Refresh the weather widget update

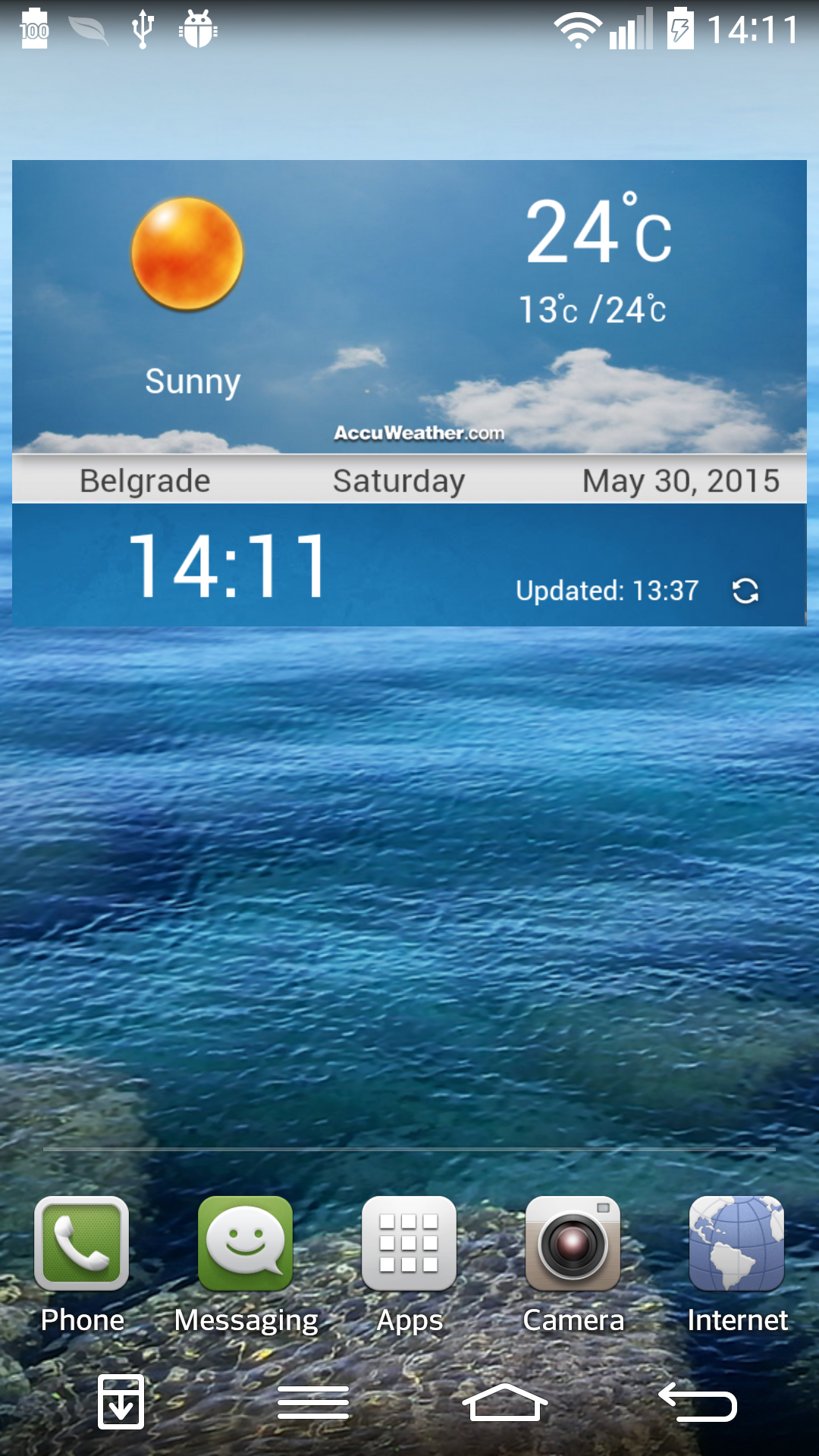[745, 591]
